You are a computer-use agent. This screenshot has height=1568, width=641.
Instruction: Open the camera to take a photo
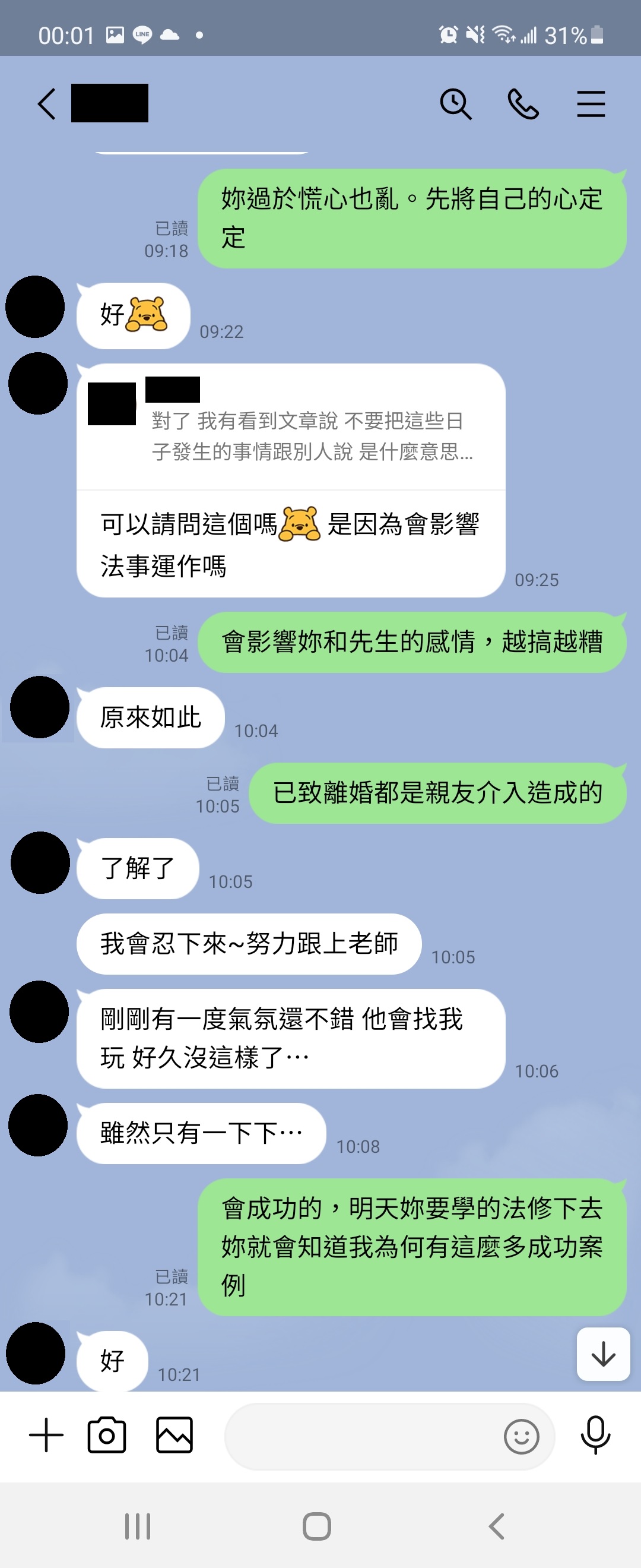107,1436
